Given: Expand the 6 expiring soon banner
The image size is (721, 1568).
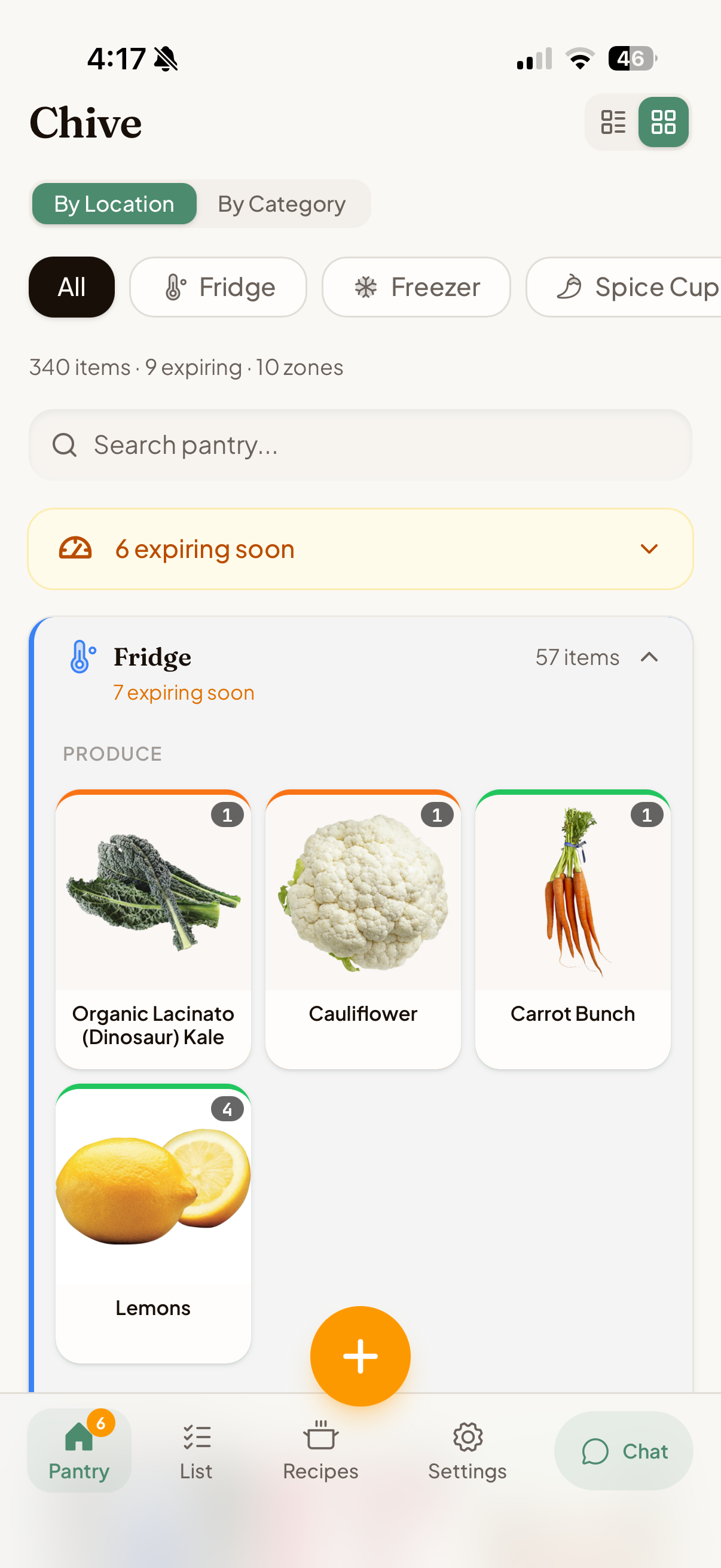Looking at the screenshot, I should pos(649,549).
